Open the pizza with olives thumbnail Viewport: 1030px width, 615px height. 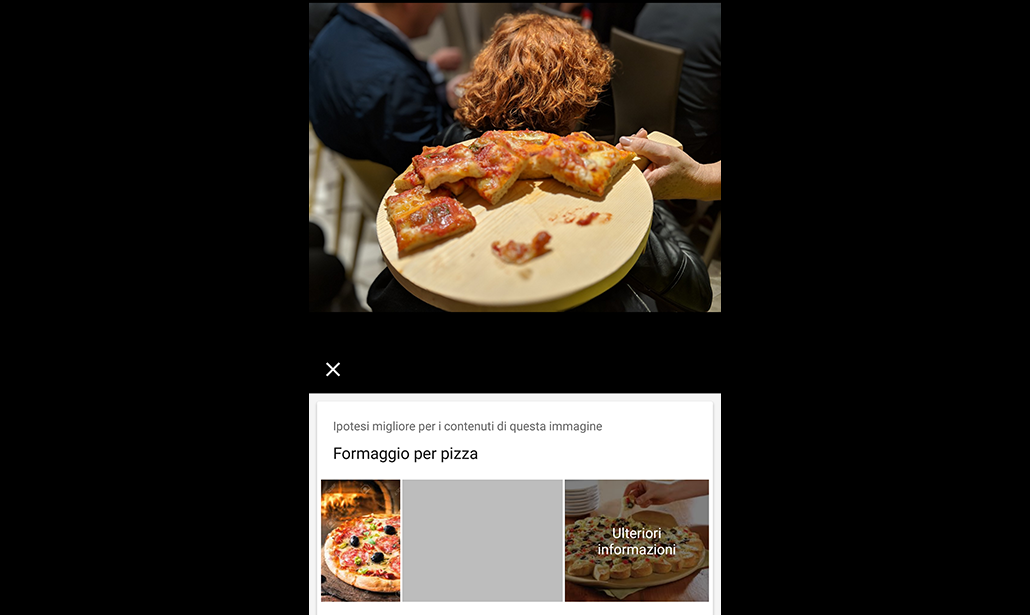(360, 540)
